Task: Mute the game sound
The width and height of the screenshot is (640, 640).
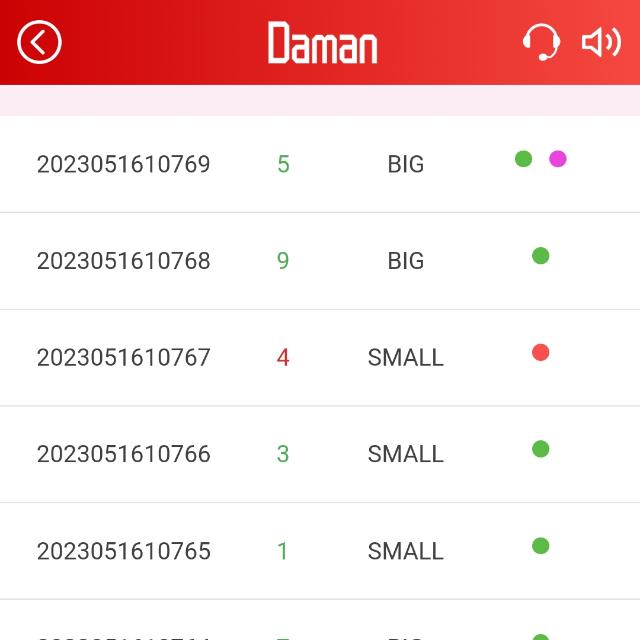Action: tap(601, 42)
